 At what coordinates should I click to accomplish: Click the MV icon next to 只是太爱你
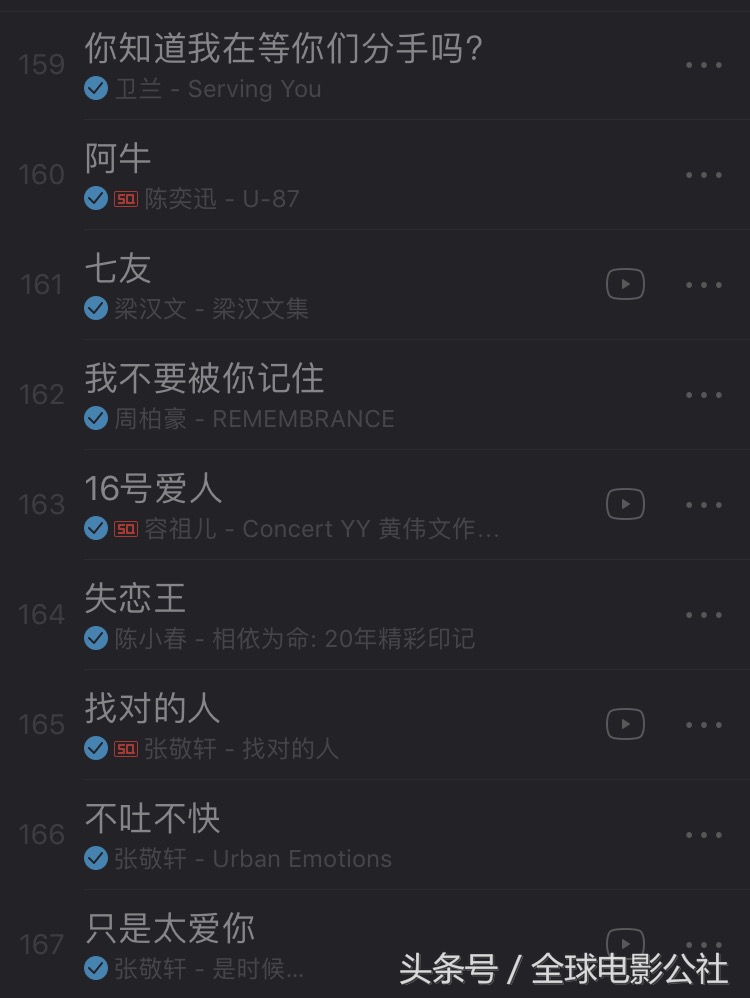[625, 943]
